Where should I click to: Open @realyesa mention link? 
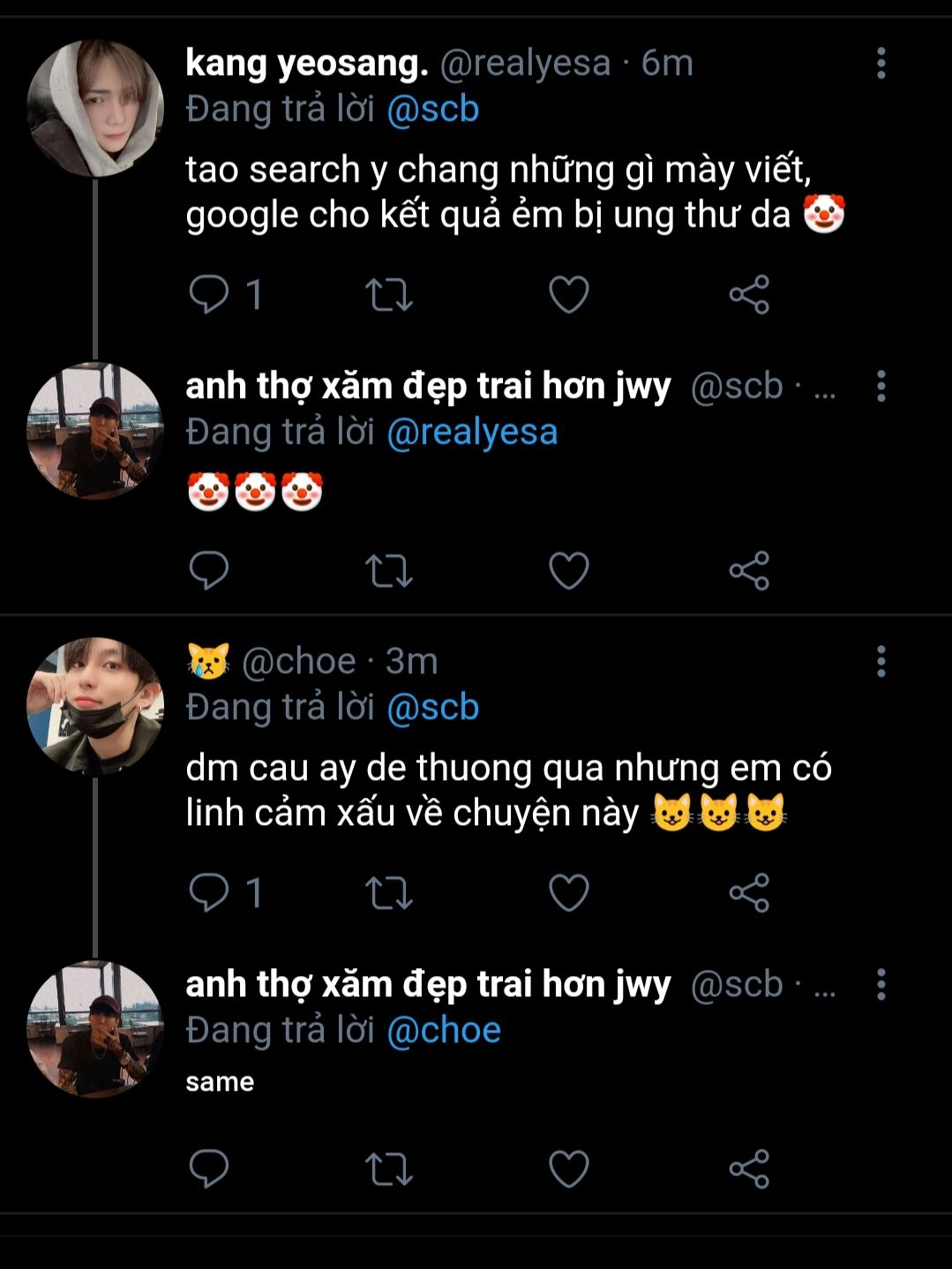(x=472, y=432)
